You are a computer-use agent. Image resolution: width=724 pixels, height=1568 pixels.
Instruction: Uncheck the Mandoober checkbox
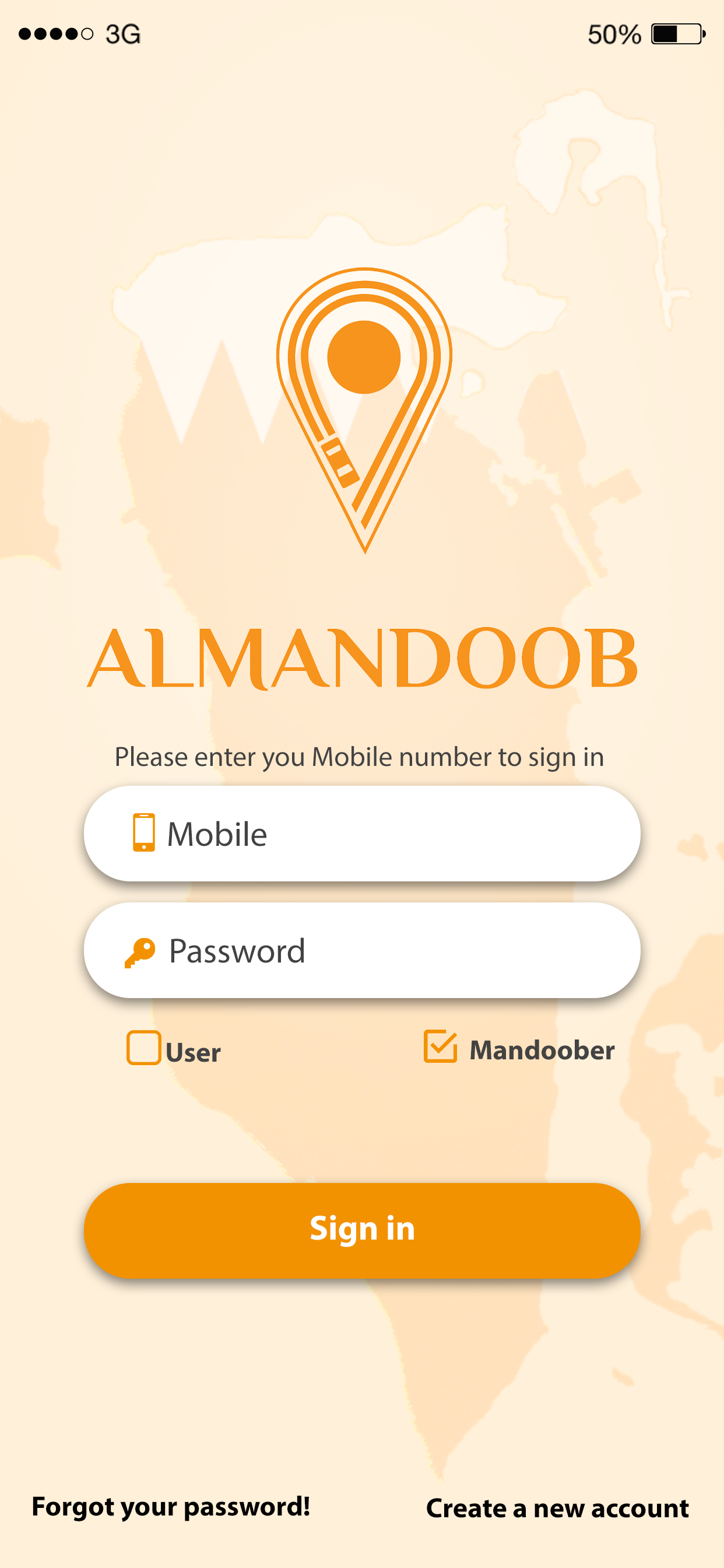(x=440, y=1046)
